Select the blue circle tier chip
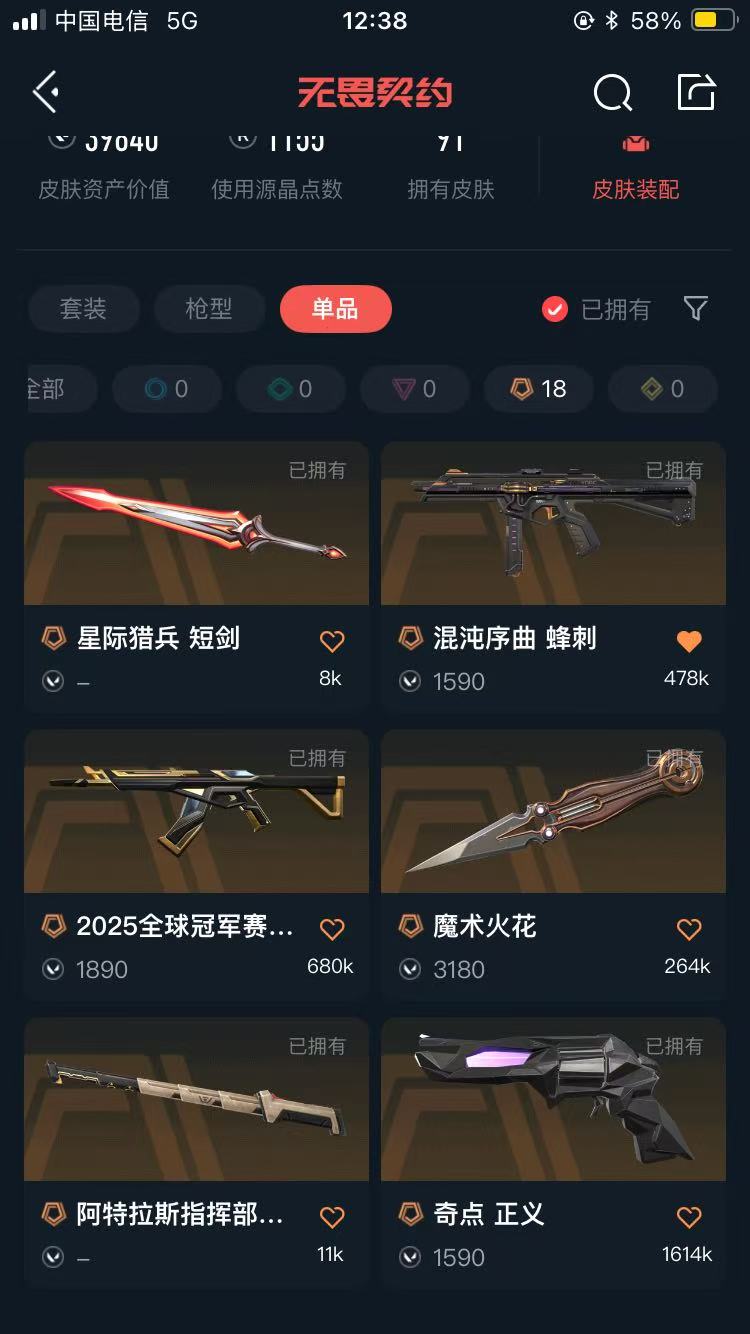Screen dimensions: 750x1334 [166, 389]
